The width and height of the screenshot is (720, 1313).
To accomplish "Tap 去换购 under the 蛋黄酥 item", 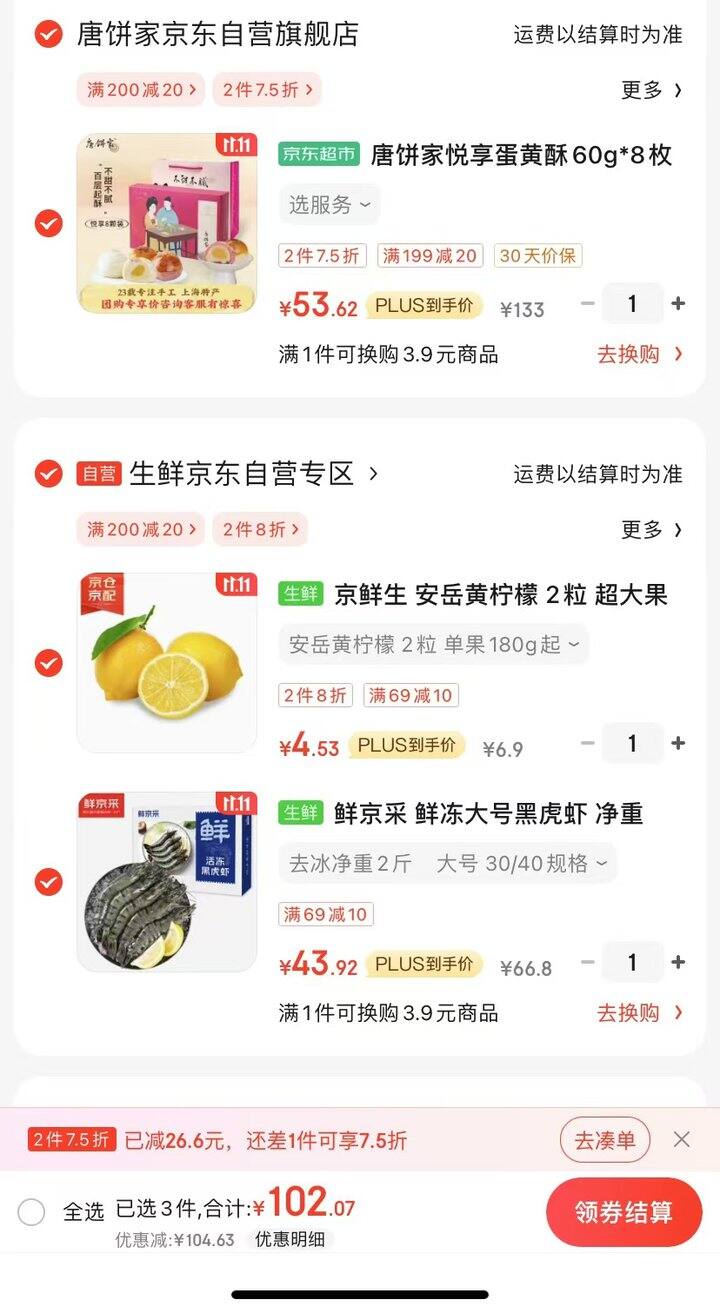I will point(640,354).
